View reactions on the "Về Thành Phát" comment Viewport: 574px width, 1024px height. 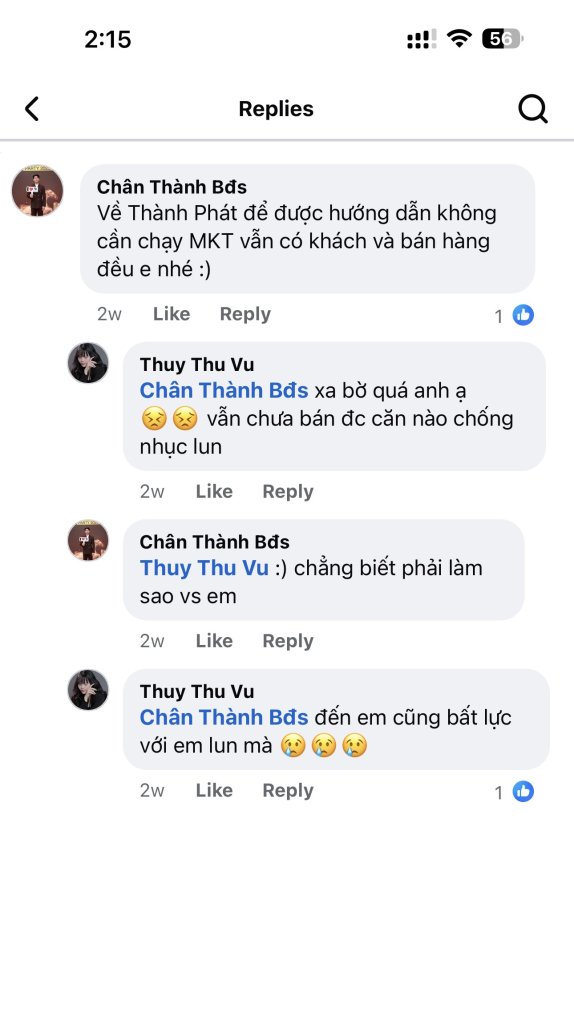pyautogui.click(x=515, y=315)
